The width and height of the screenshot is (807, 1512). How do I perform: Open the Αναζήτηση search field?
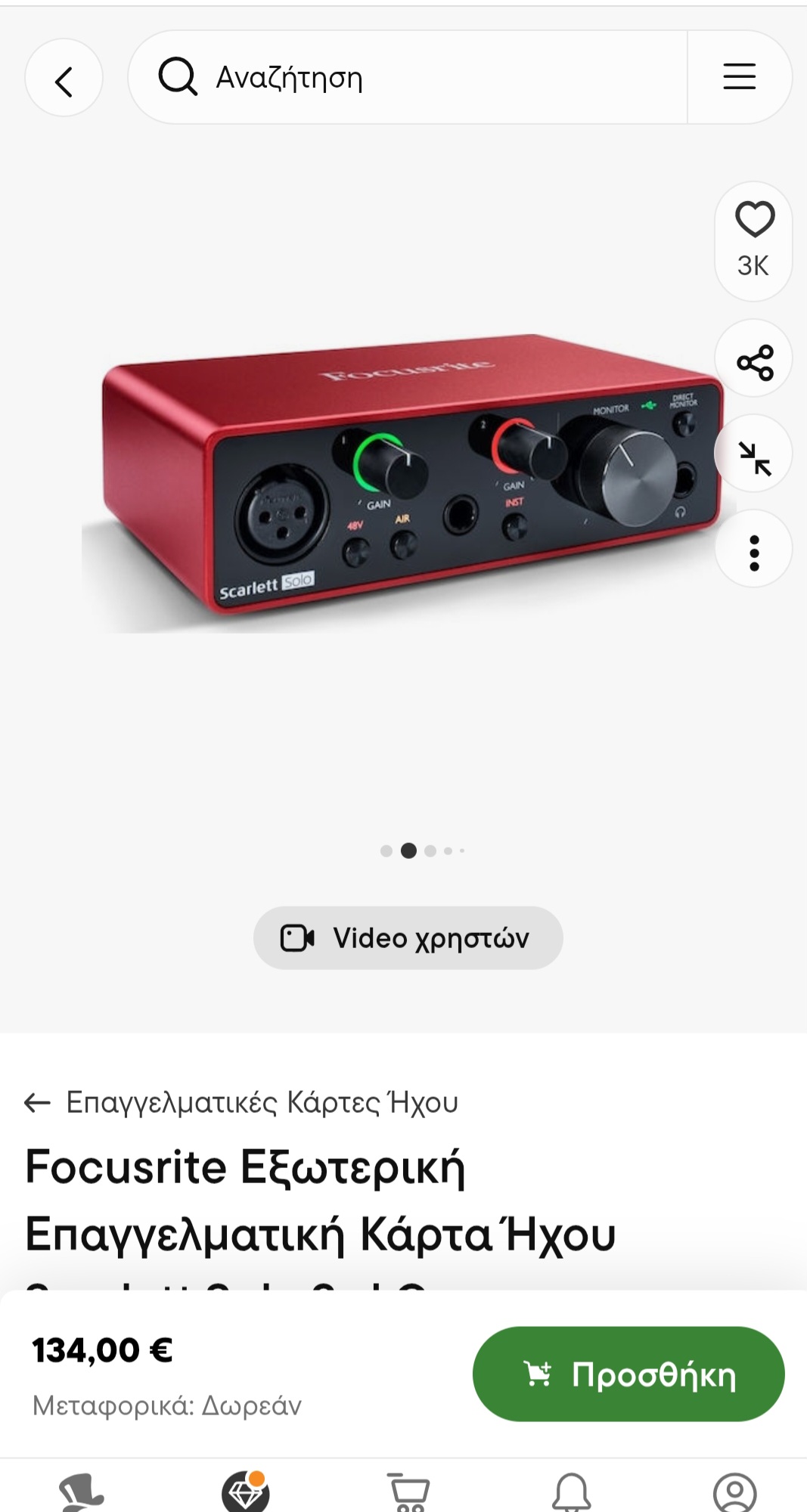coord(408,78)
